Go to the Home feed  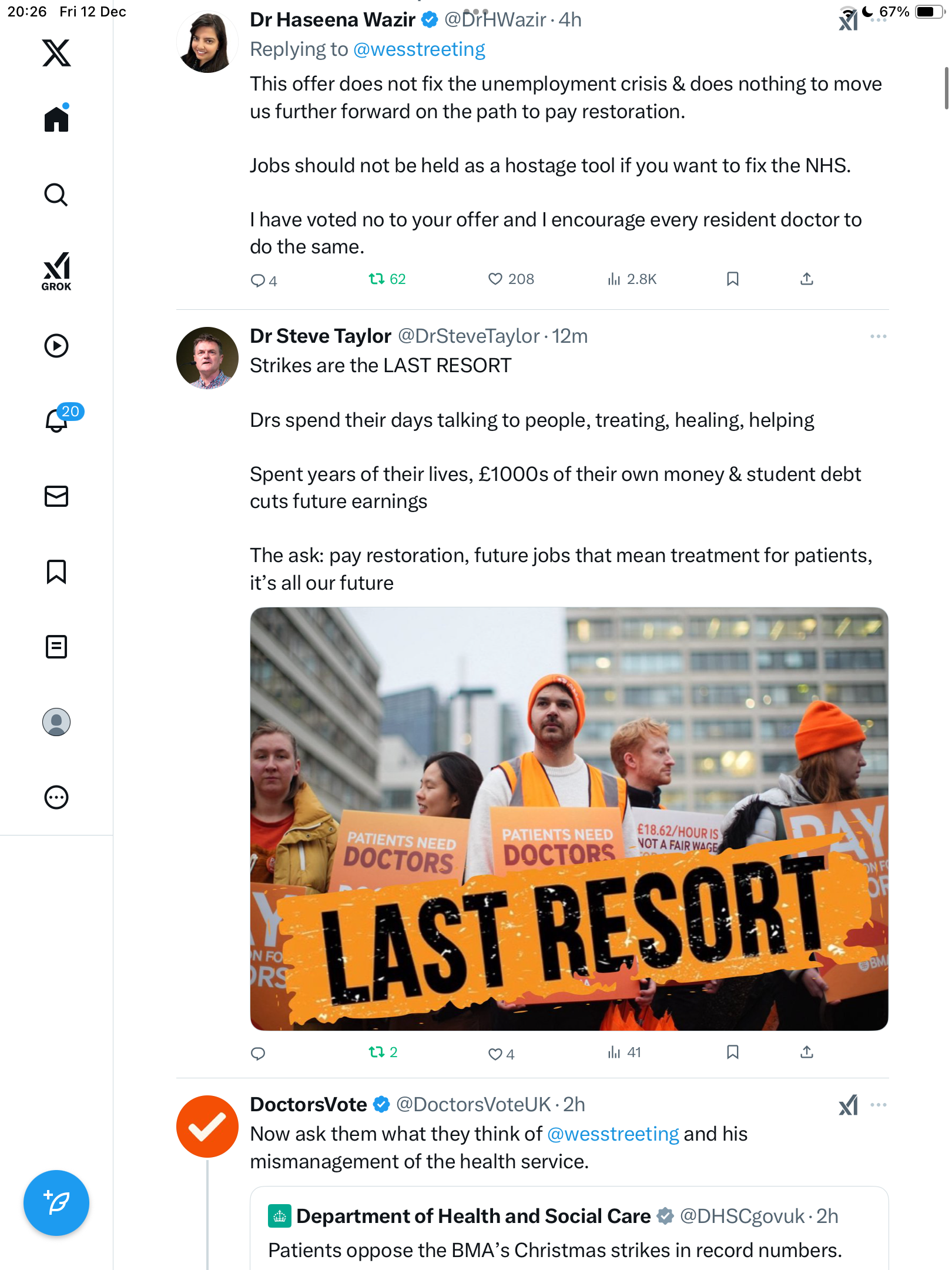tap(56, 119)
